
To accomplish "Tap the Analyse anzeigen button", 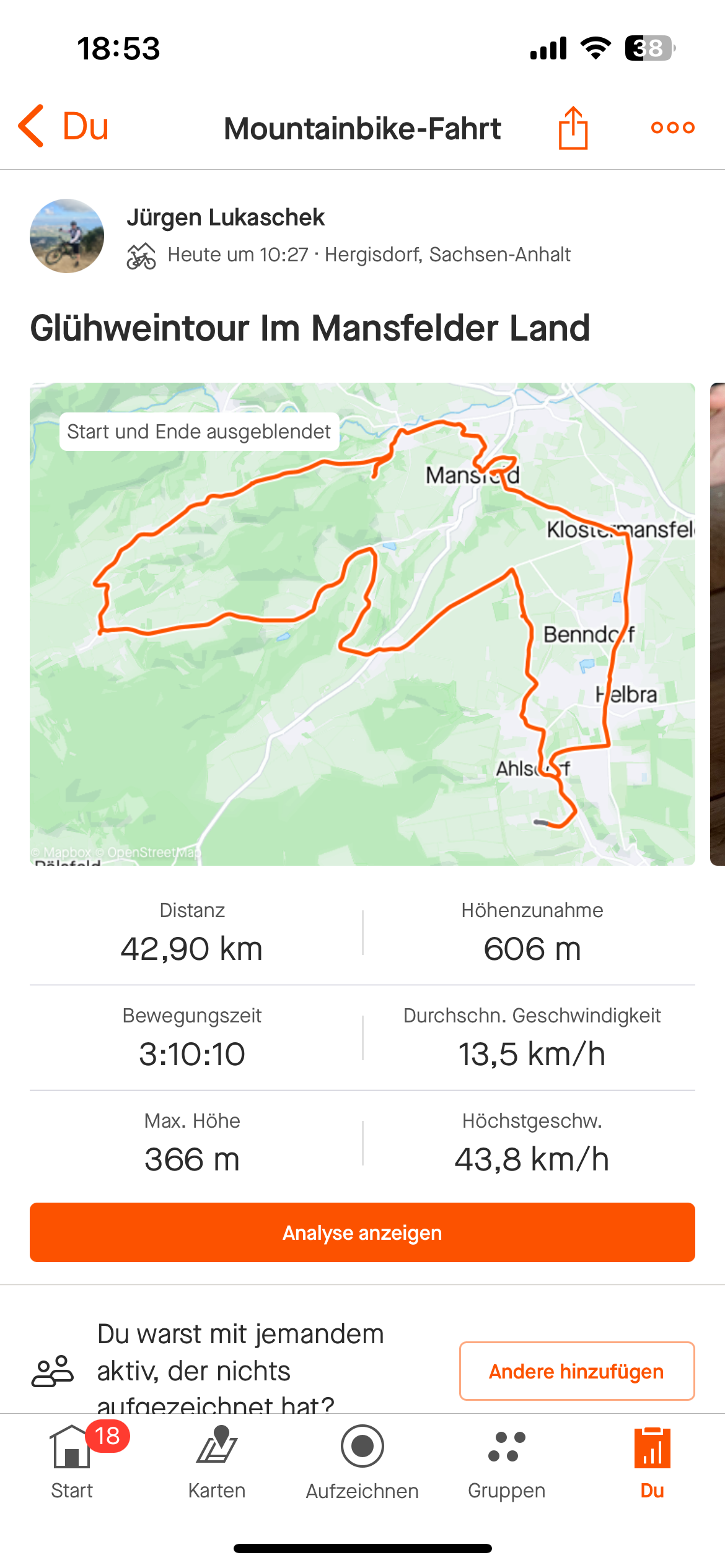I will (362, 1232).
